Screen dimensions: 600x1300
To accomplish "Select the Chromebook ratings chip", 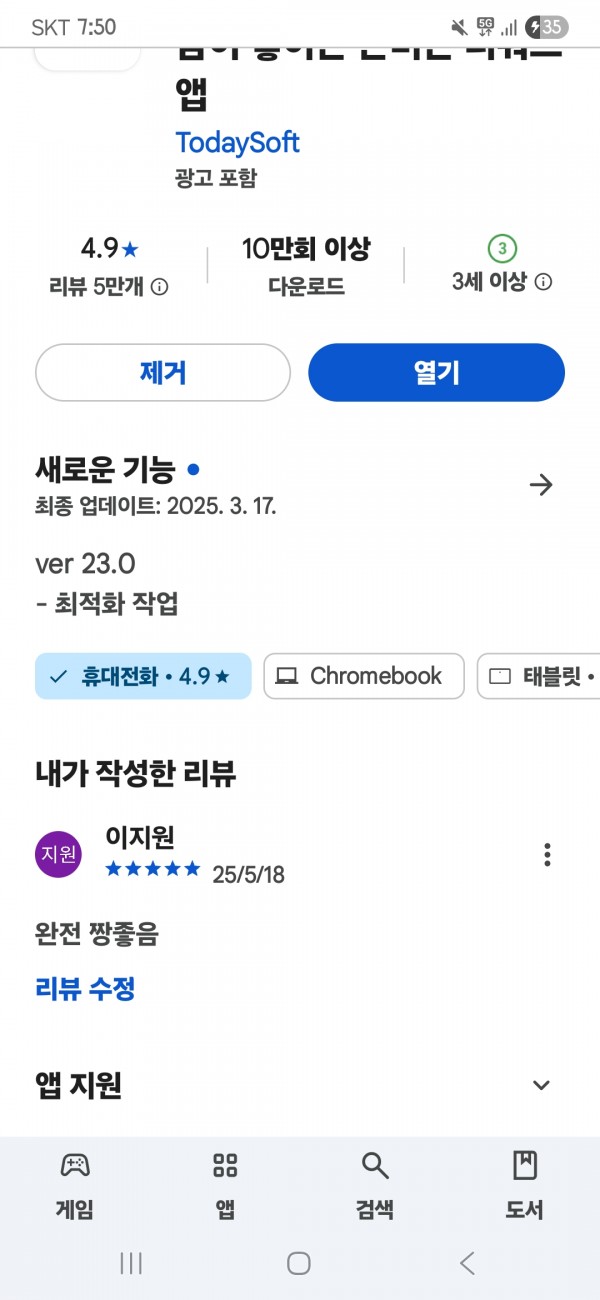I will (364, 676).
